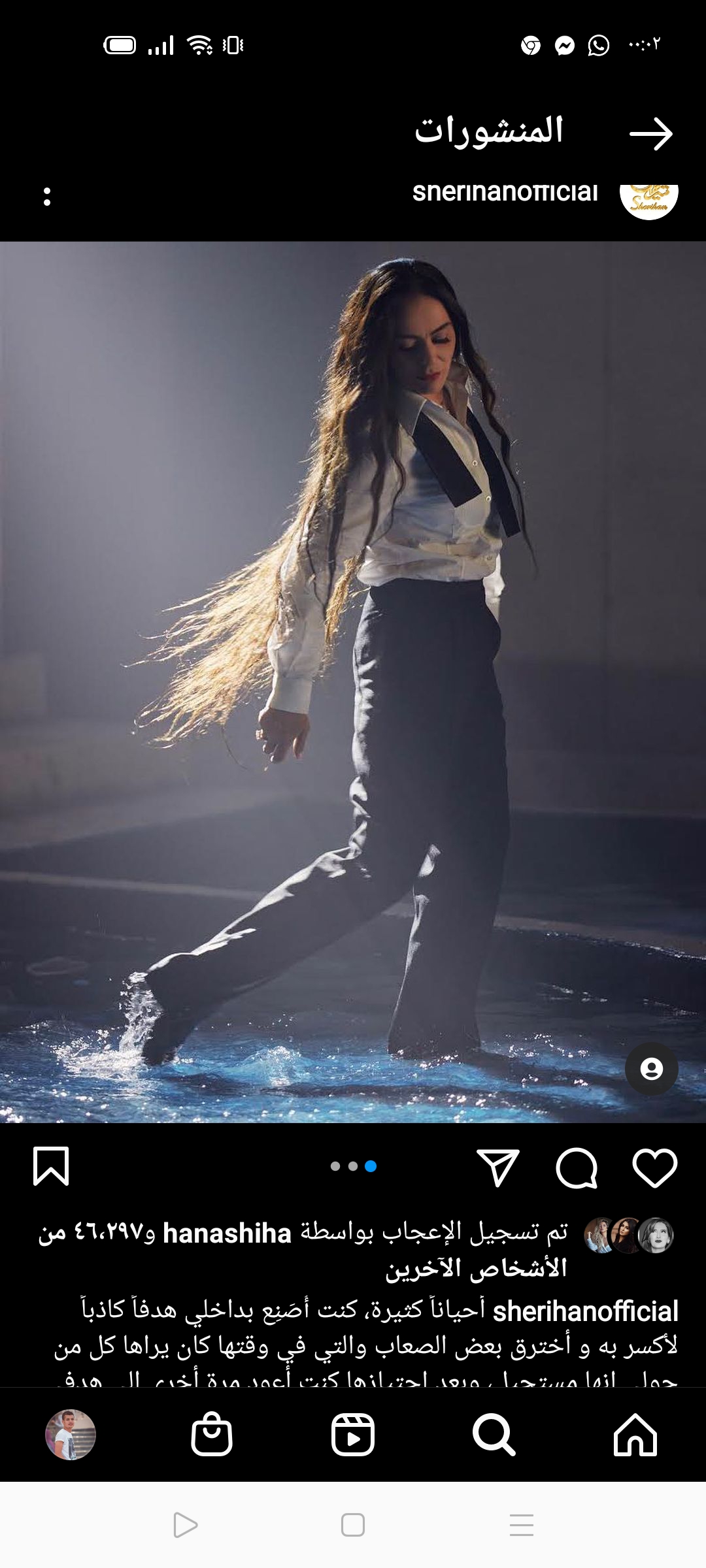Switch to the Search tab
This screenshot has height=1568, width=706.
click(494, 1435)
